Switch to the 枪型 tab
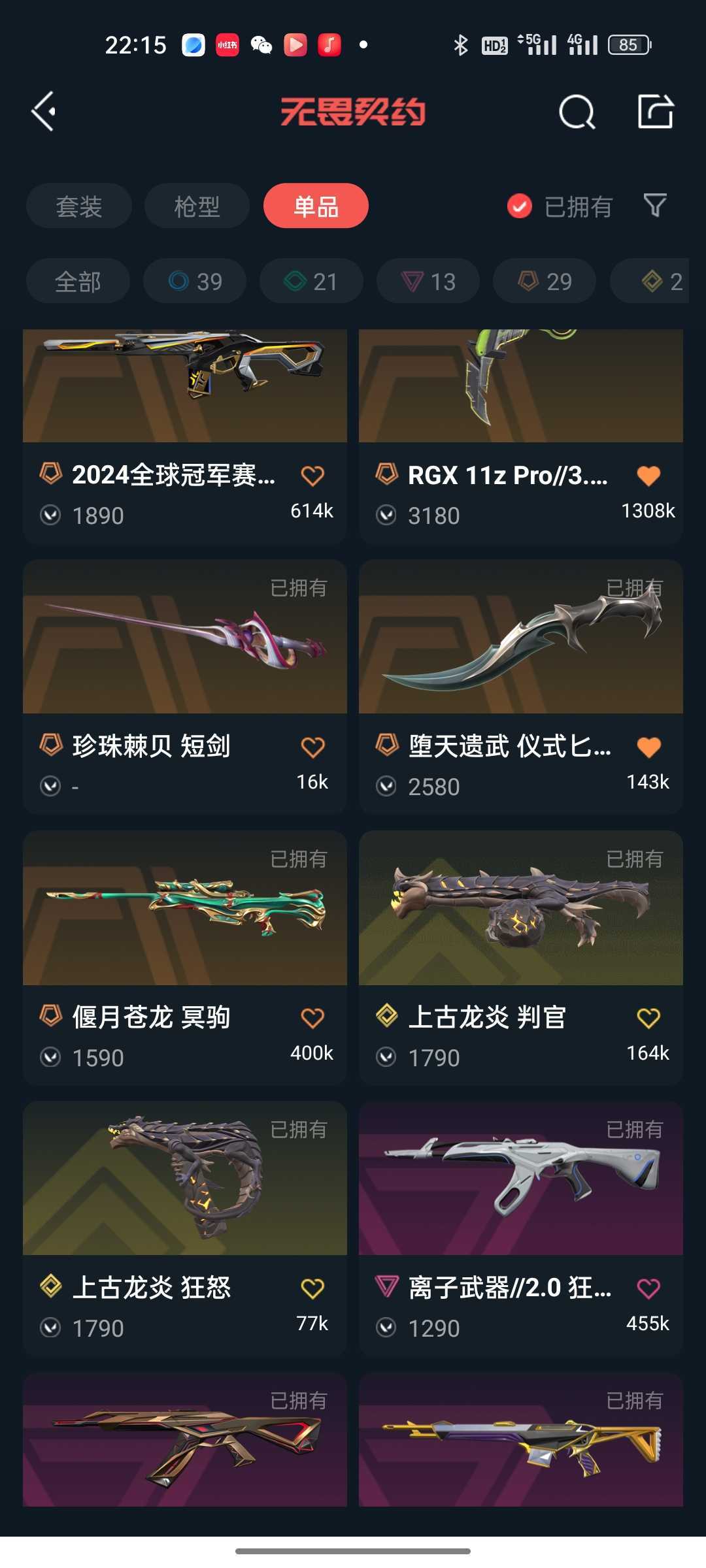This screenshot has width=706, height=1568. coord(197,206)
